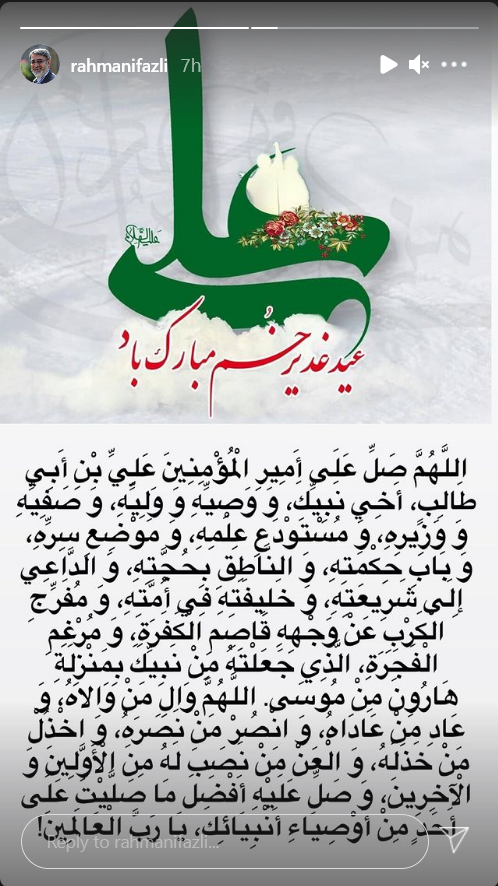Focus the Reply to rahmanifazli field
498x886 pixels.
click(x=224, y=844)
